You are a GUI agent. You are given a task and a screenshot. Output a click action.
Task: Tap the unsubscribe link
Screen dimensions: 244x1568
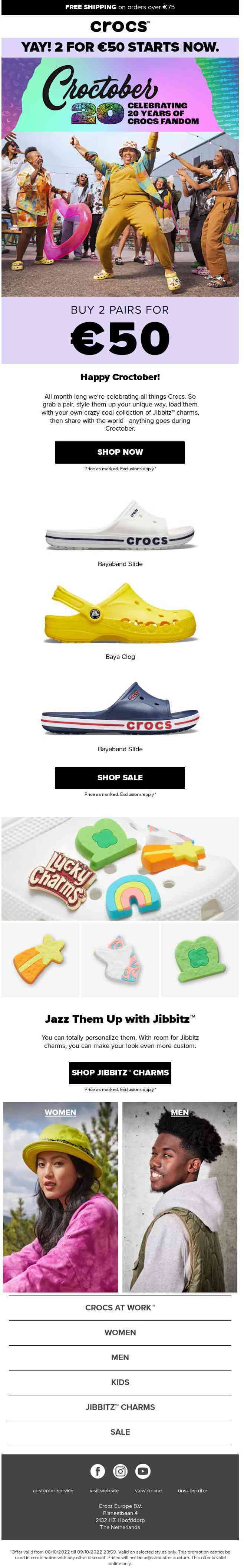(x=192, y=1491)
